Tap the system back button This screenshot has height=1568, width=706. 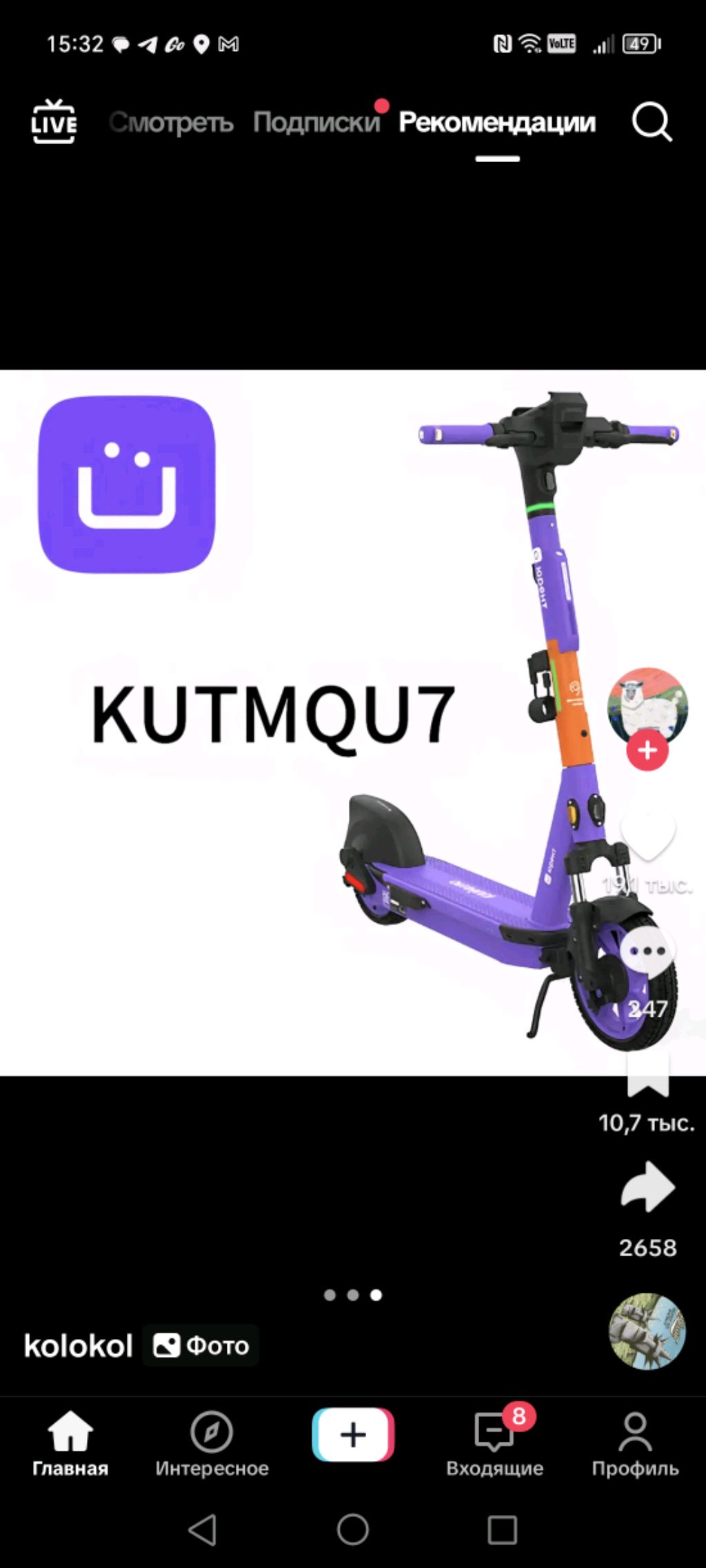(202, 1530)
